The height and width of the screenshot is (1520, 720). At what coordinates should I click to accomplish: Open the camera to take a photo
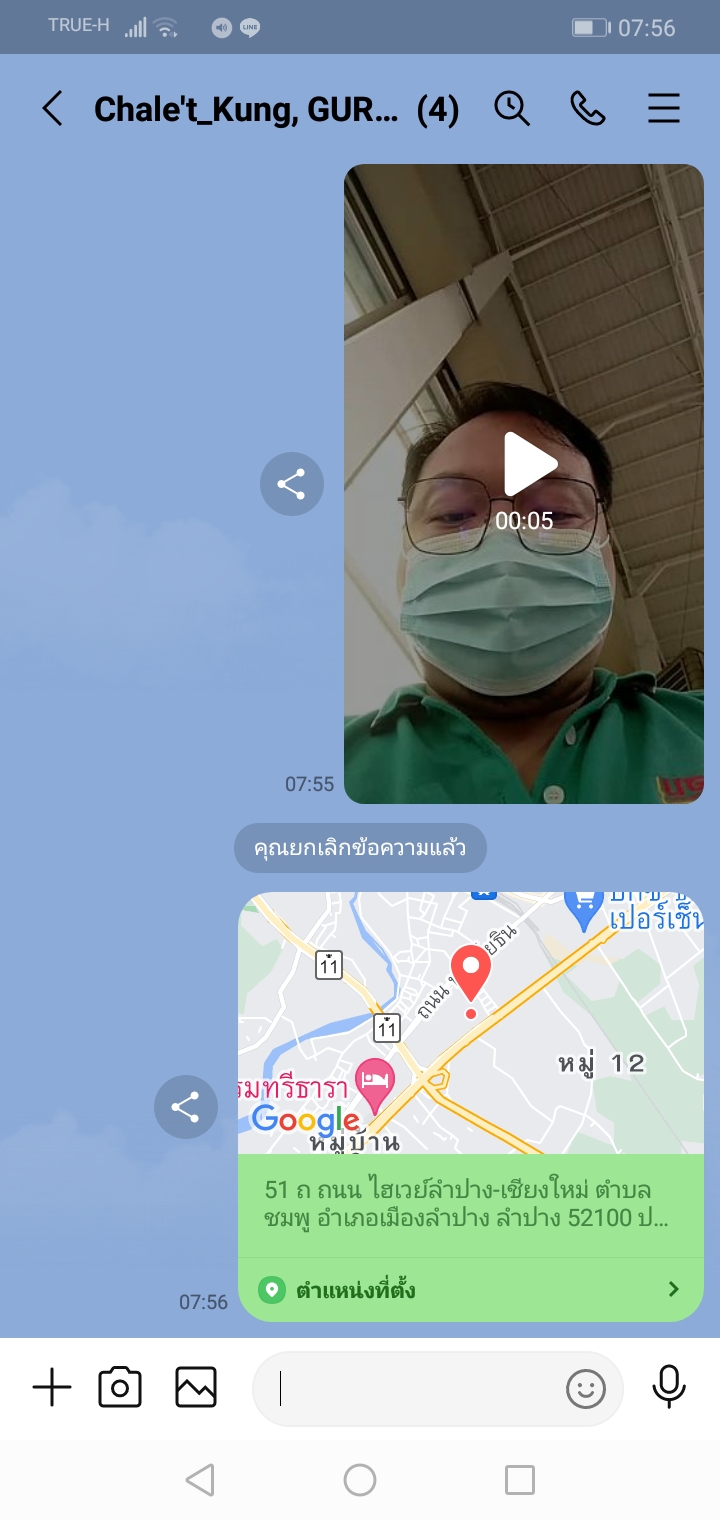[120, 1388]
